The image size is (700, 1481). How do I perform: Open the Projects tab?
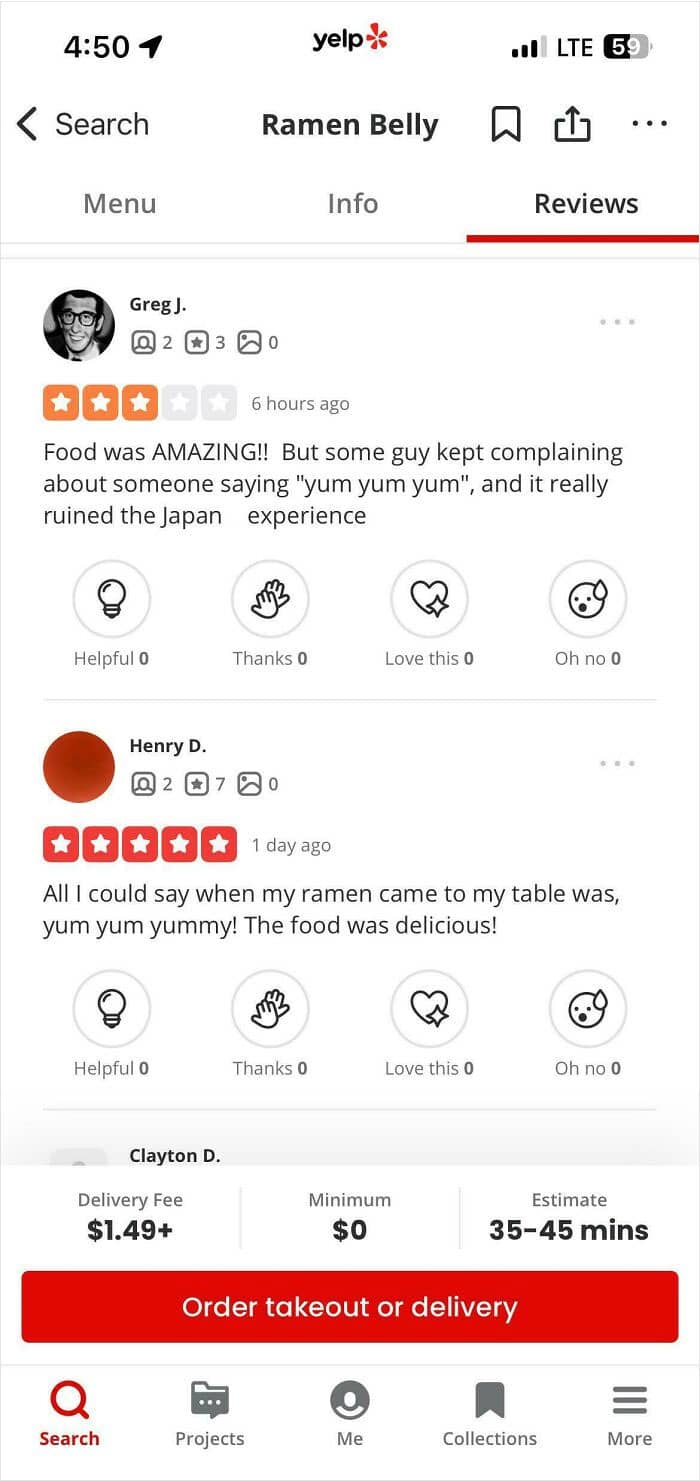coord(209,1415)
